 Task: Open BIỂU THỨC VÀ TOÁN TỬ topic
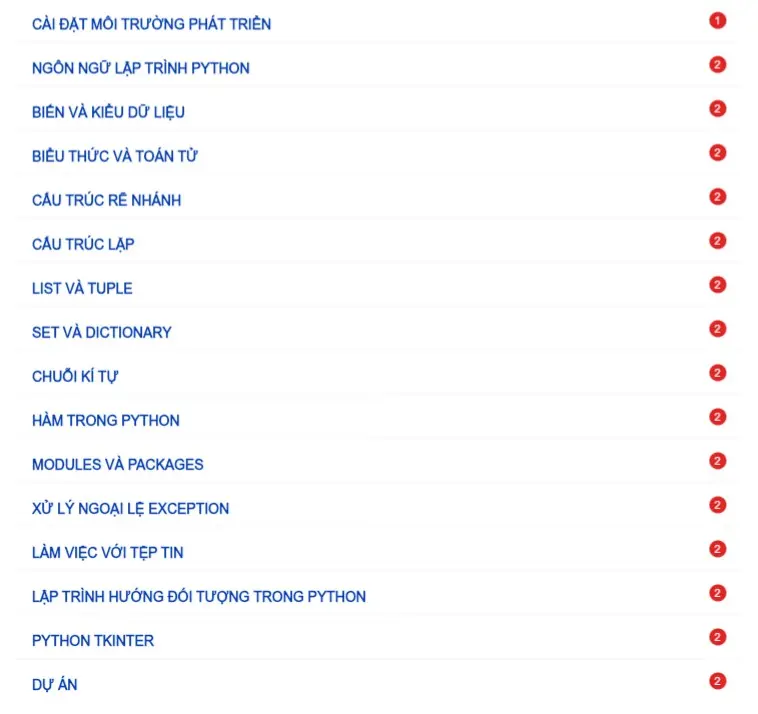coord(115,156)
